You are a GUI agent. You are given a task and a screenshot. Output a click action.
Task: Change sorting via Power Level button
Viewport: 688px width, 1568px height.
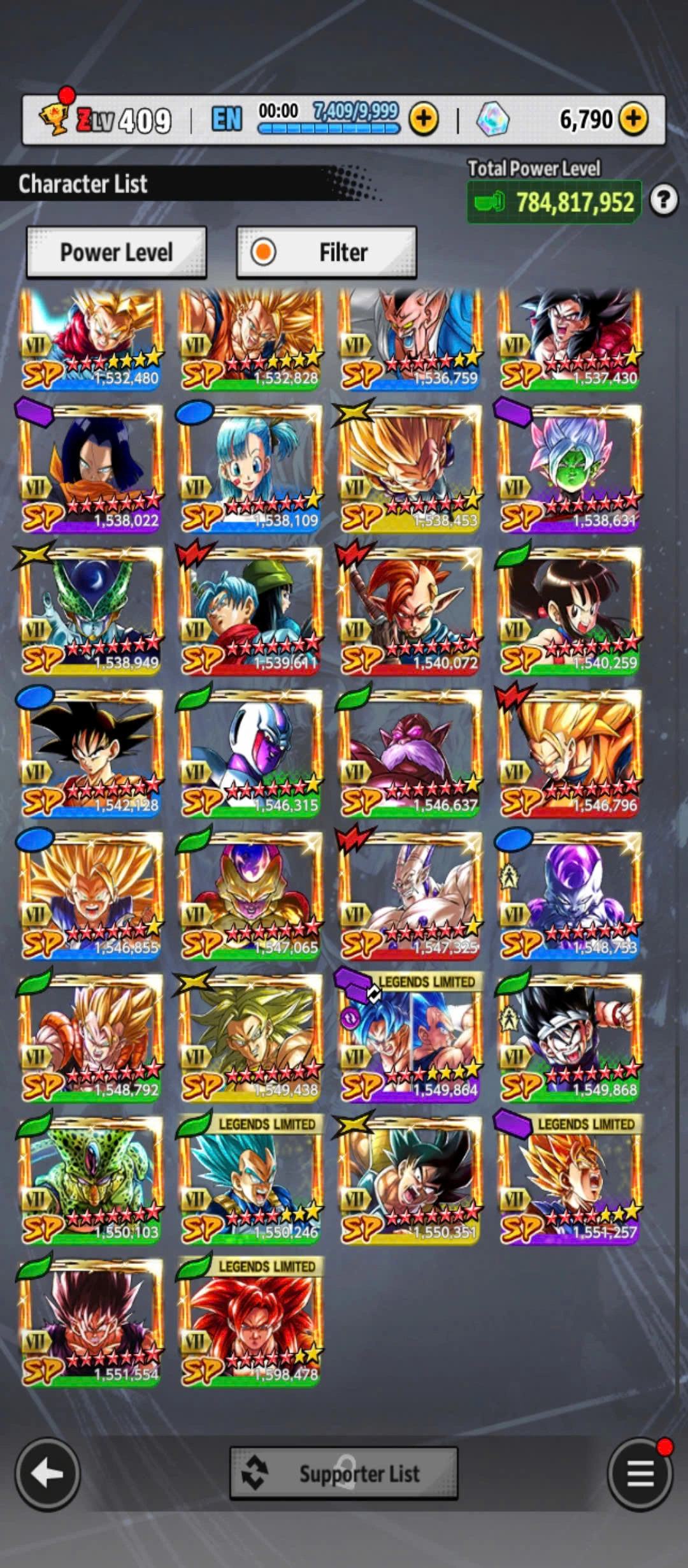coord(117,252)
